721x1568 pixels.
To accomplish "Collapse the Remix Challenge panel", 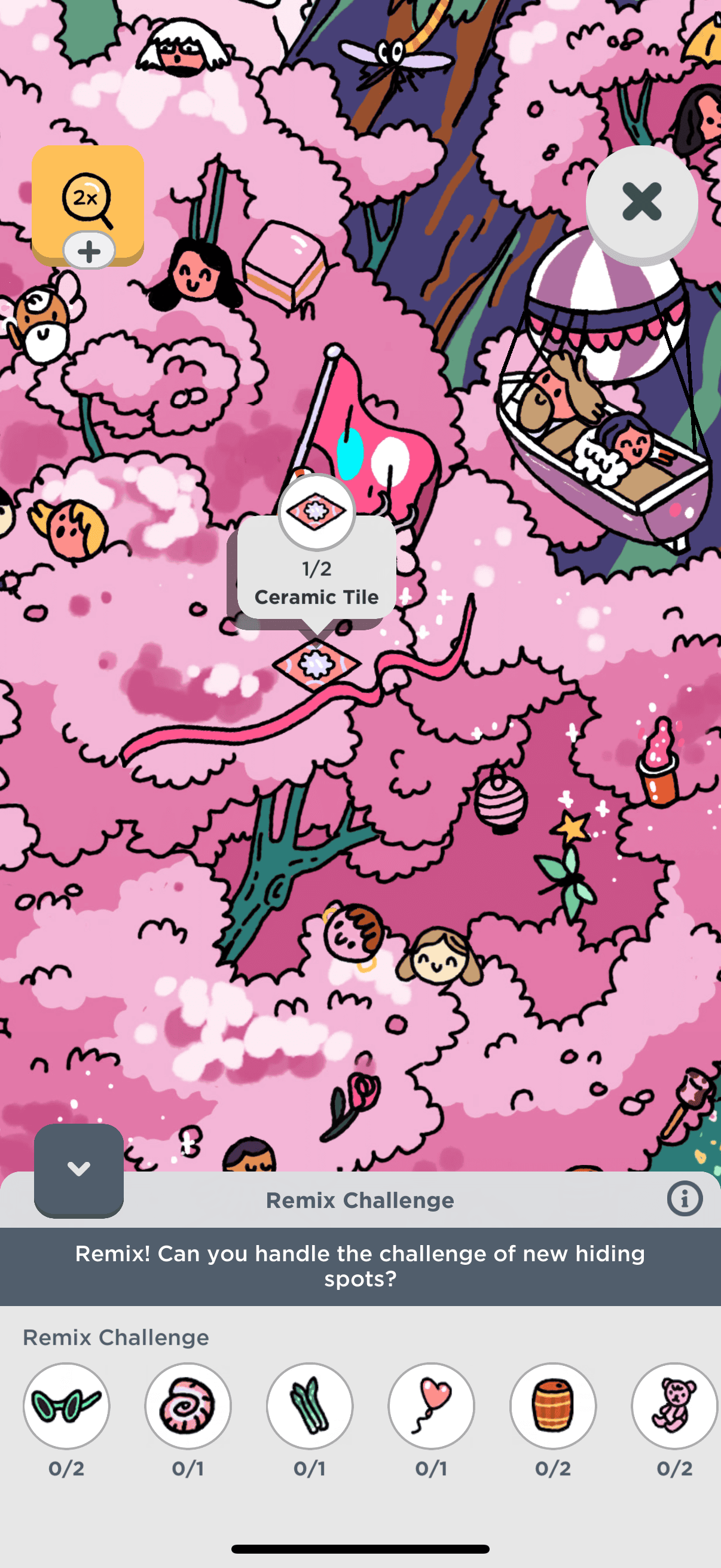I will (78, 1169).
